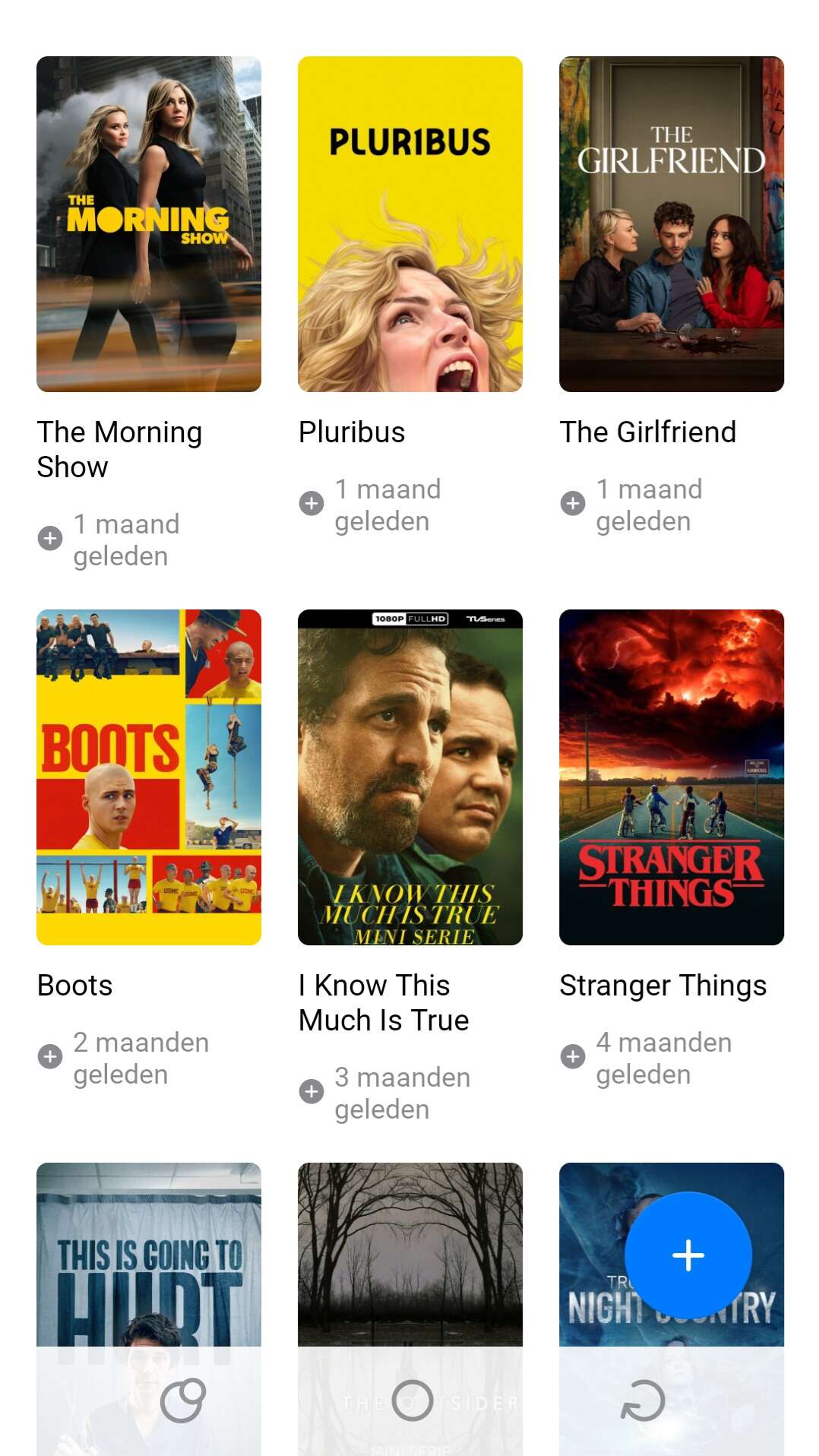
Task: Open the Pluribus show card
Action: tap(410, 224)
